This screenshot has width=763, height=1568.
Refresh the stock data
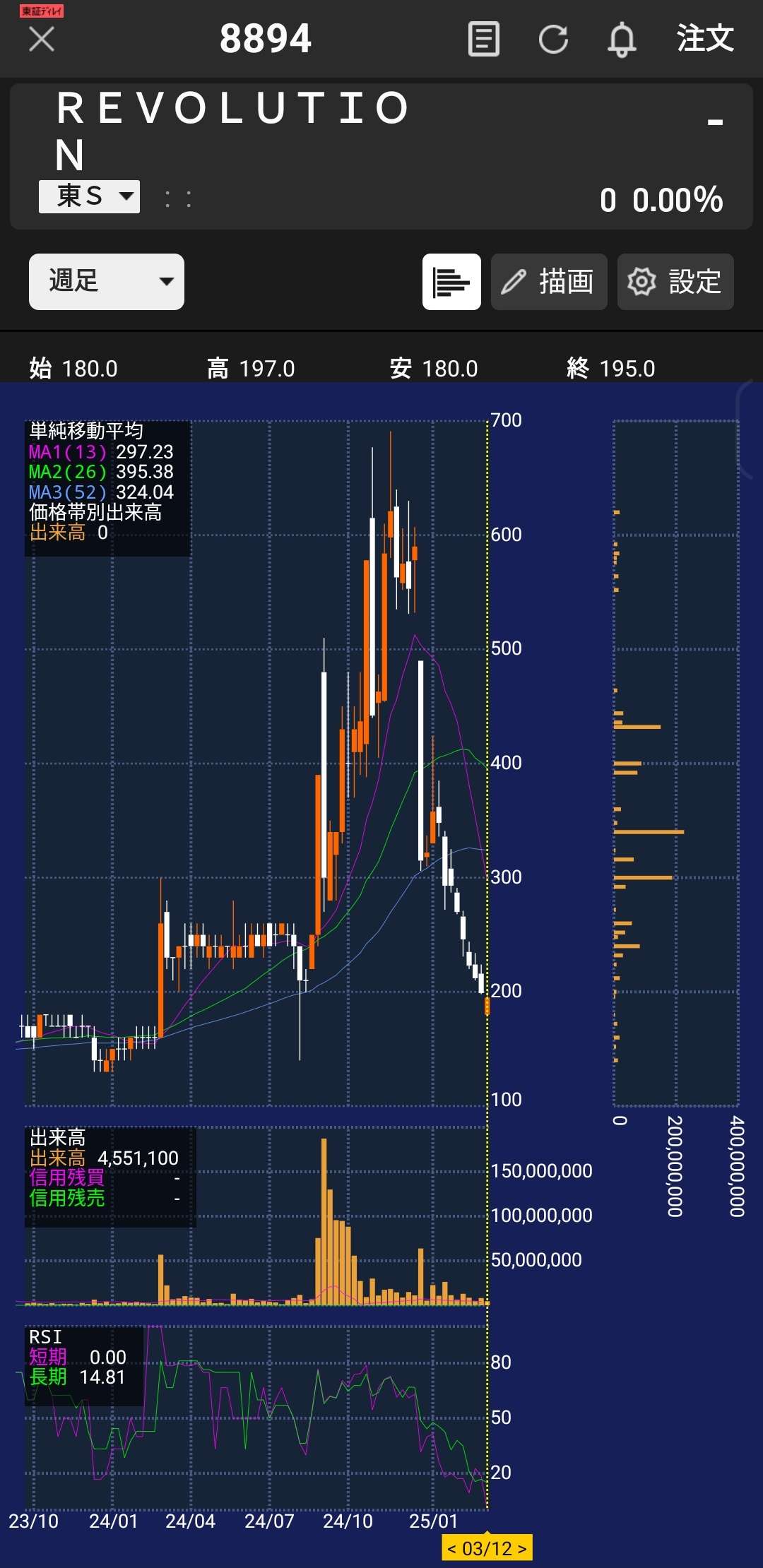[x=553, y=39]
